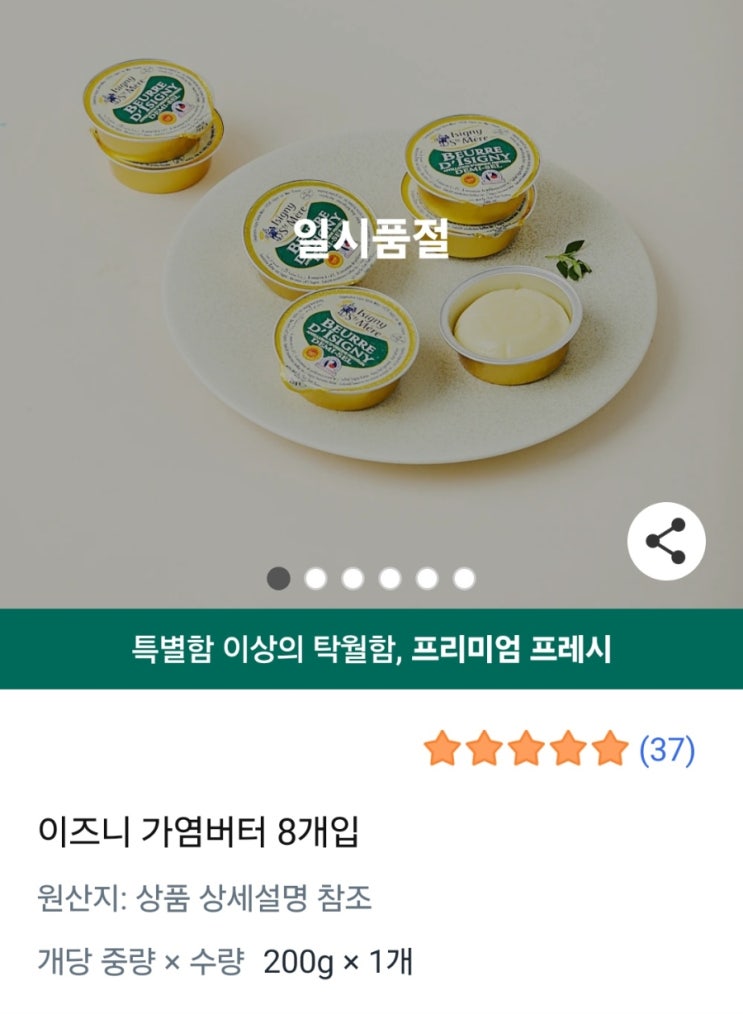
Task: Jump to the last image page dot
Action: [x=464, y=579]
